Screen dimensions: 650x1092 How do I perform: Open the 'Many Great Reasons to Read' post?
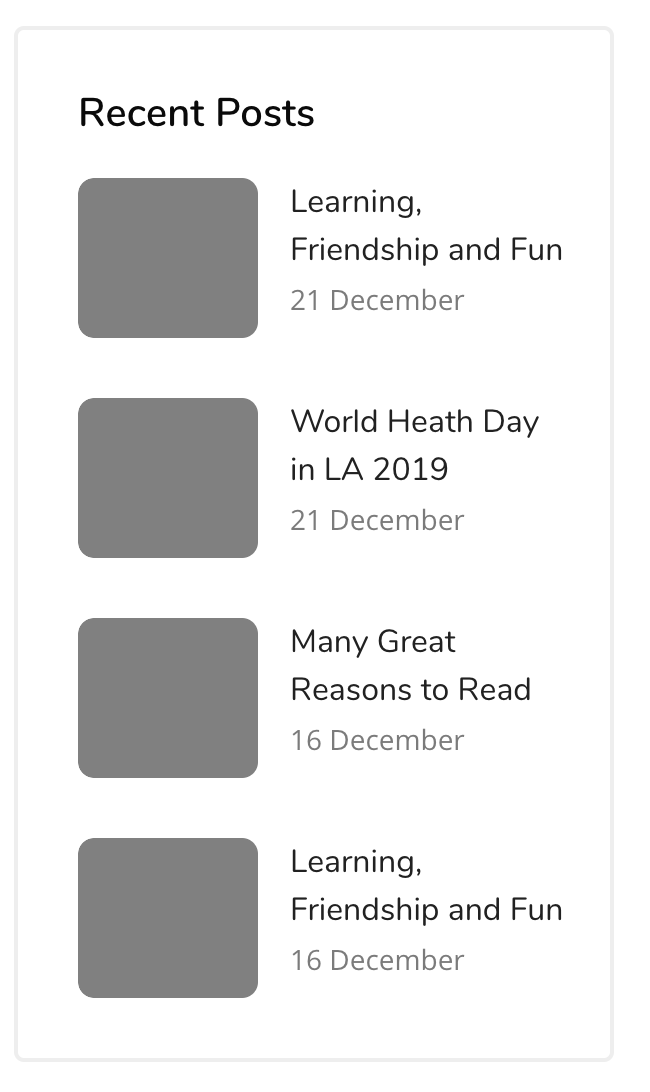coord(410,665)
